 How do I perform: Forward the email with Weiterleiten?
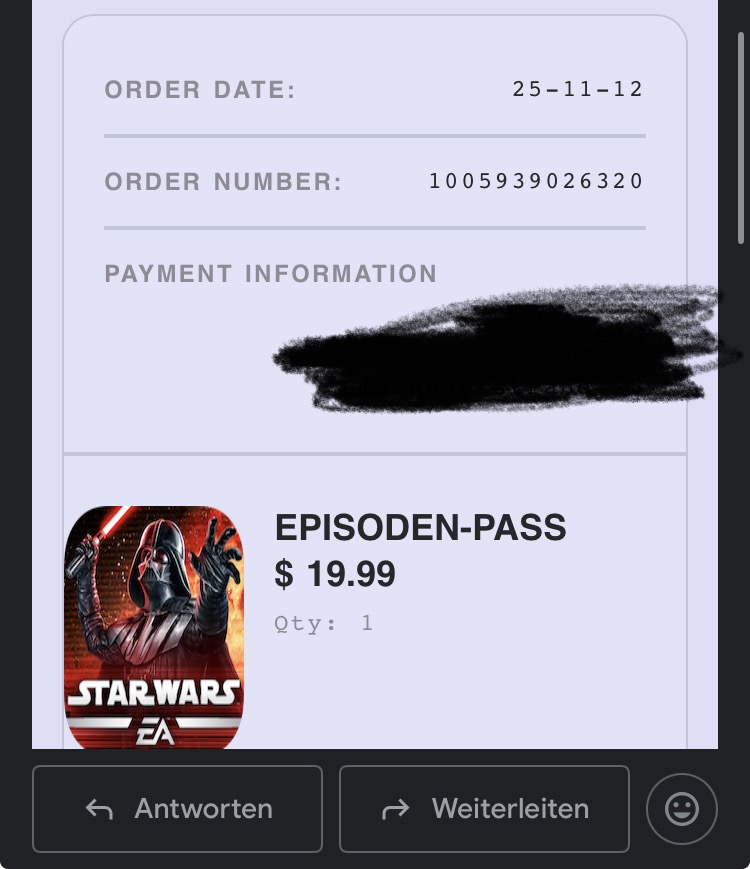coord(484,808)
